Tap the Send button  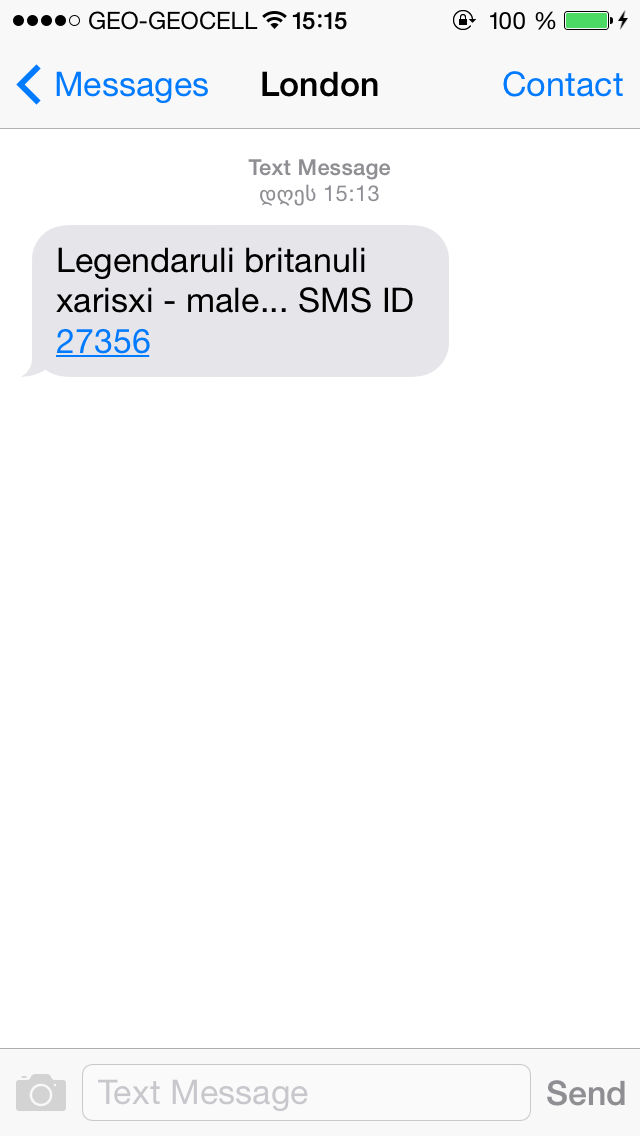tap(586, 1093)
